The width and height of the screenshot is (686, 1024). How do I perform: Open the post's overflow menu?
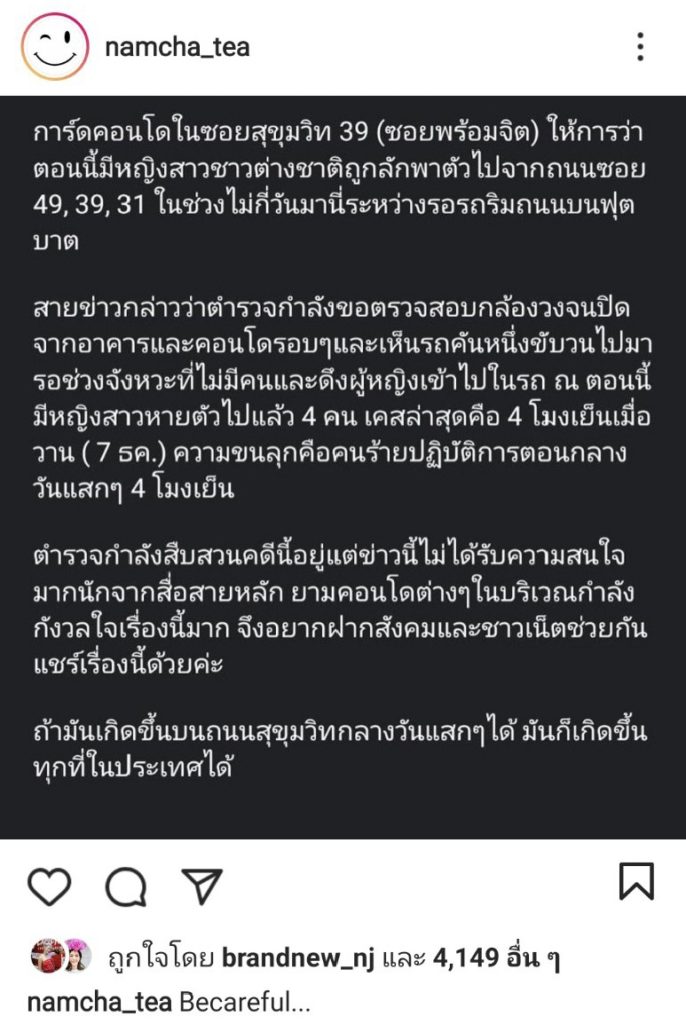(x=640, y=46)
